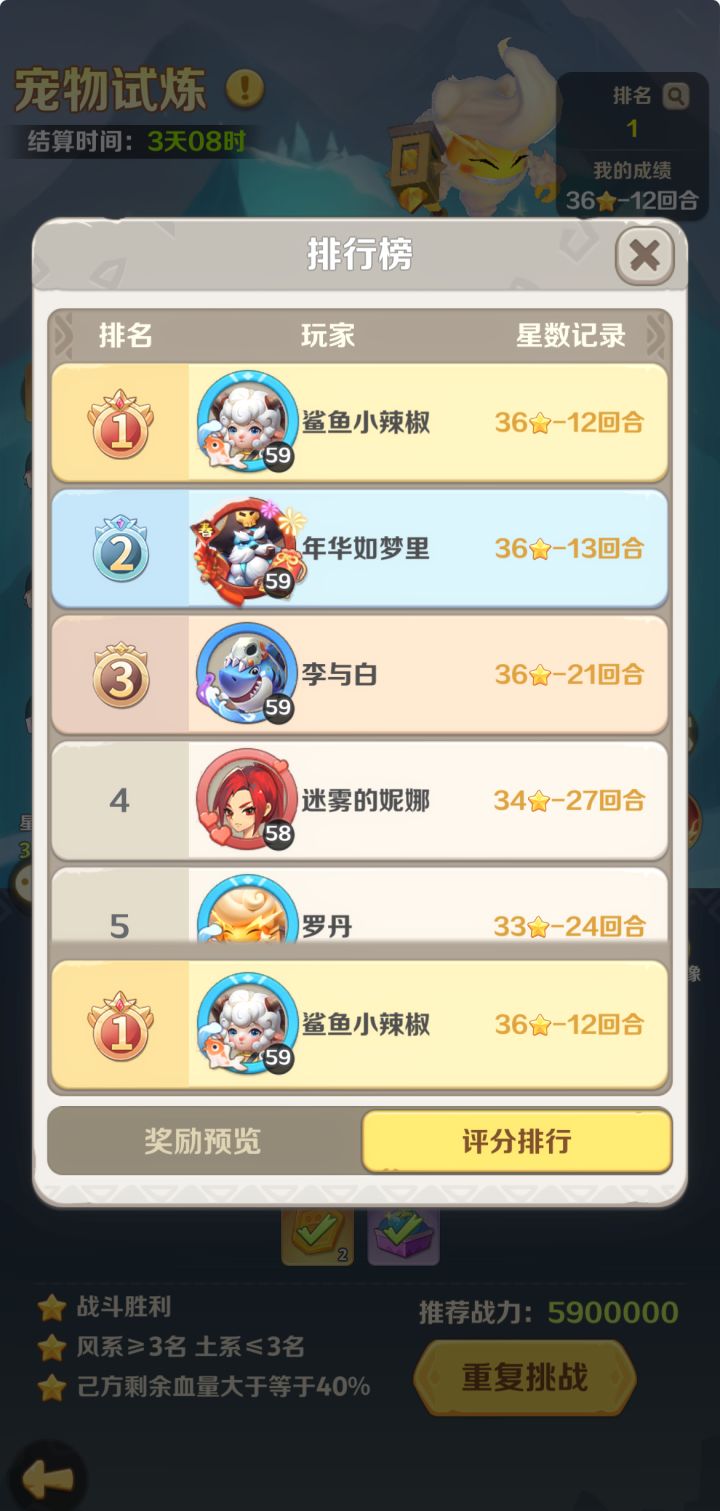
Task: Tap the exclamation info icon beside 宠物试炼
Action: click(x=240, y=87)
